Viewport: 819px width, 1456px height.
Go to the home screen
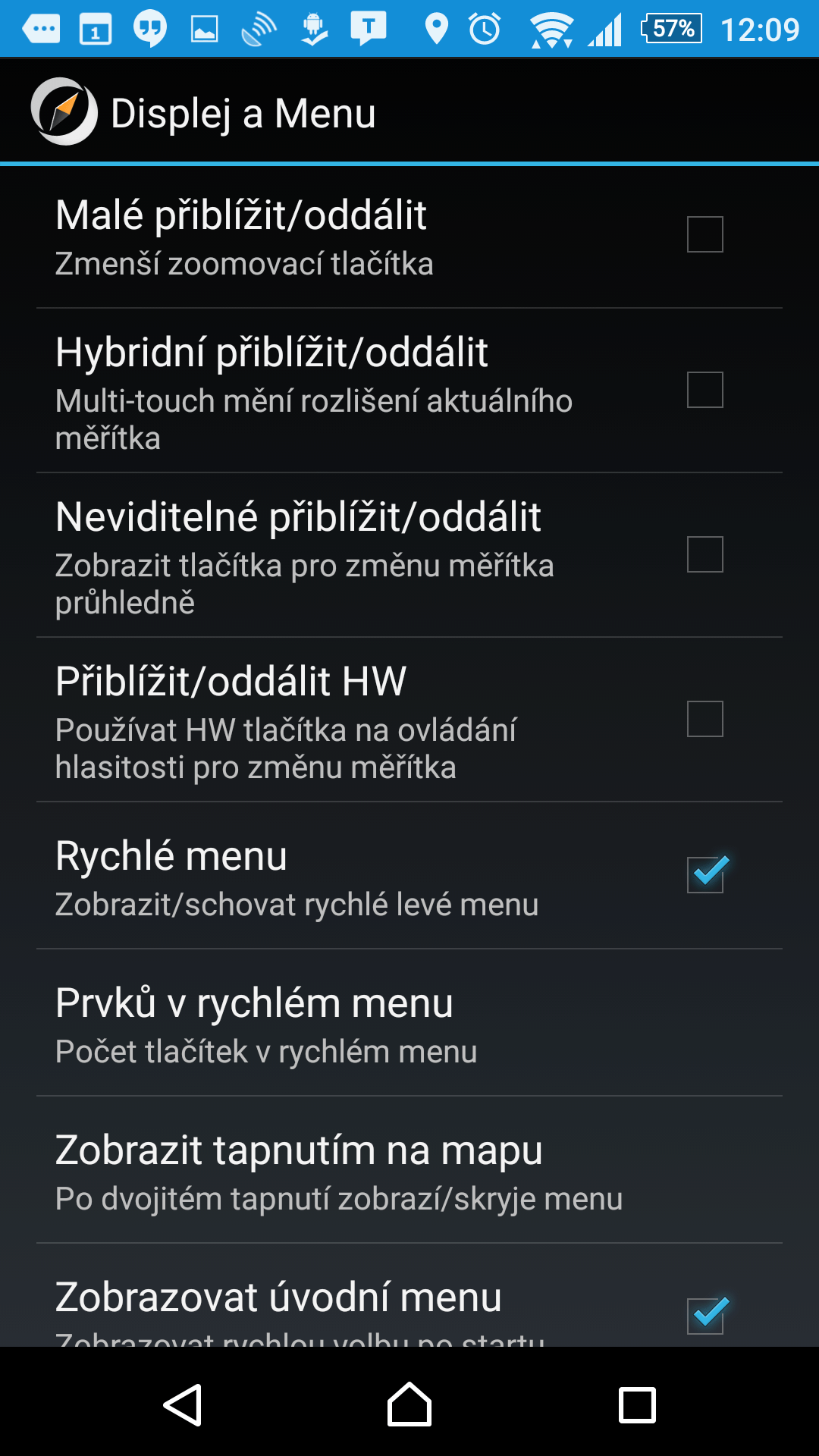click(409, 1404)
